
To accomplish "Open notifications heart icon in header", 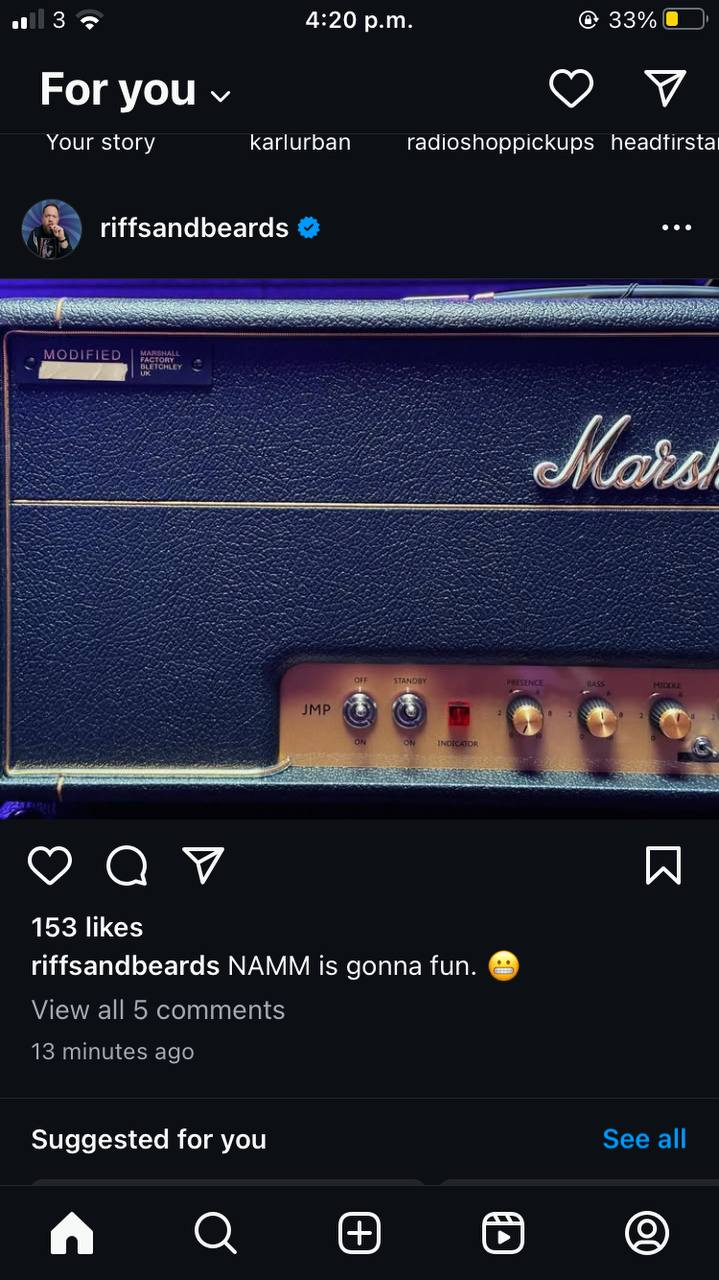I will (571, 89).
